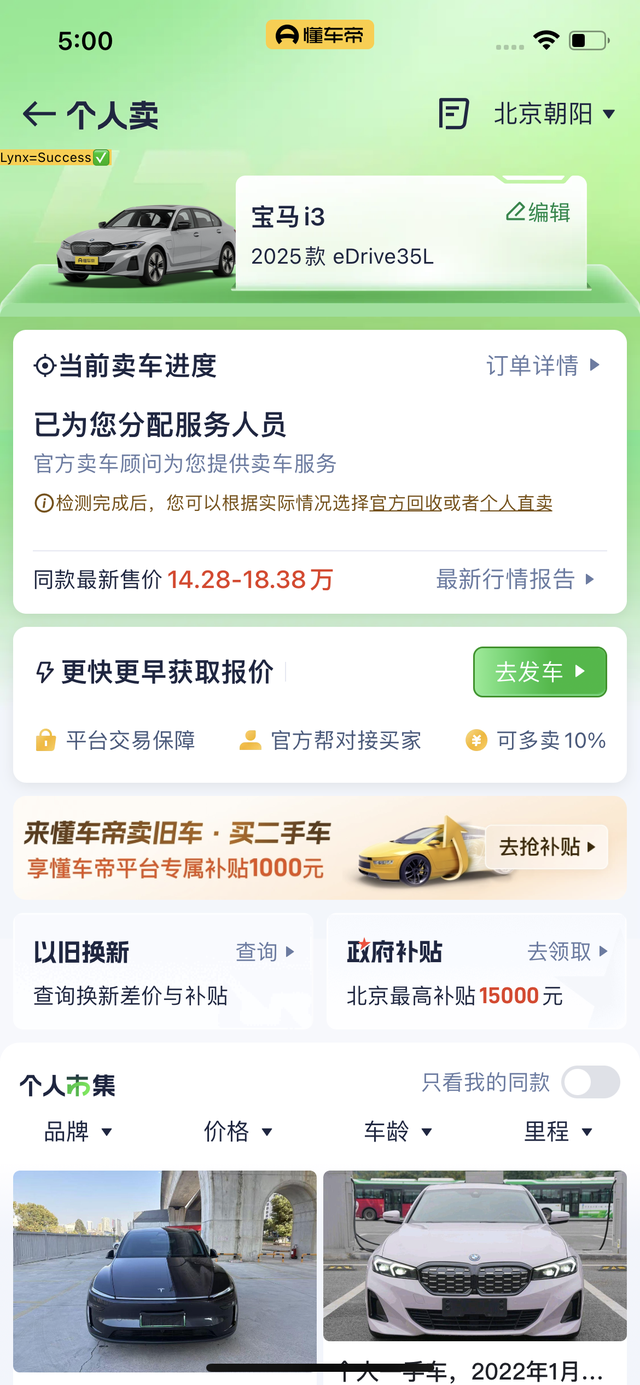Expand the 里程 filter

558,1132
